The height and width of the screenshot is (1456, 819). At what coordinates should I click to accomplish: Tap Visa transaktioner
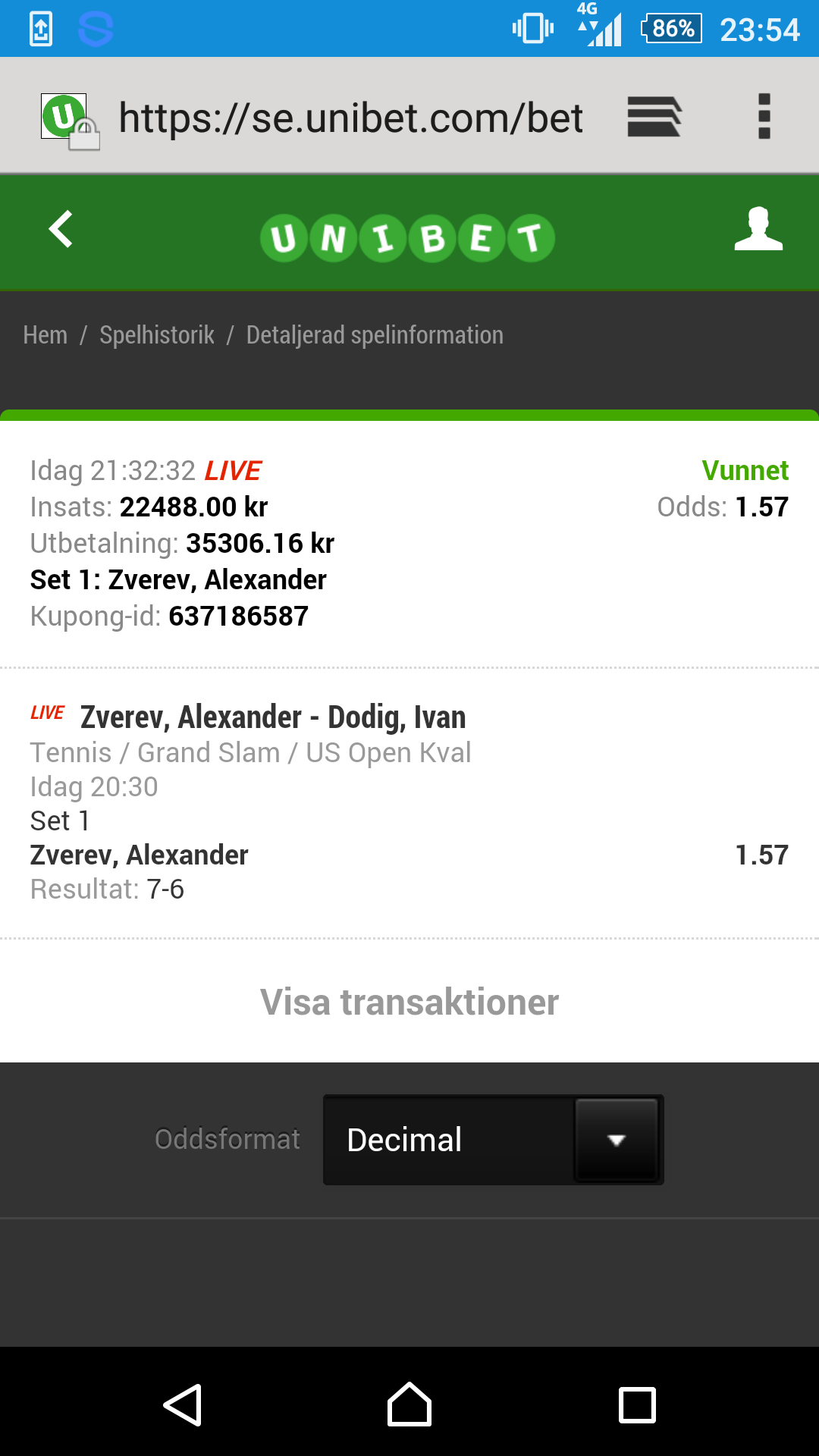(x=409, y=1002)
